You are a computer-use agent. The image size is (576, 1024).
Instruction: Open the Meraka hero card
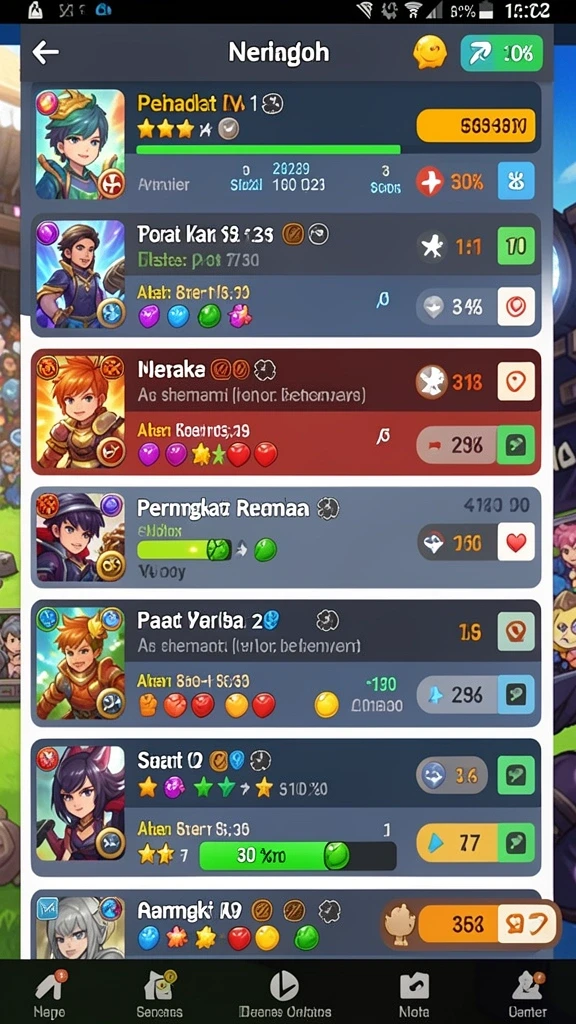(x=286, y=411)
